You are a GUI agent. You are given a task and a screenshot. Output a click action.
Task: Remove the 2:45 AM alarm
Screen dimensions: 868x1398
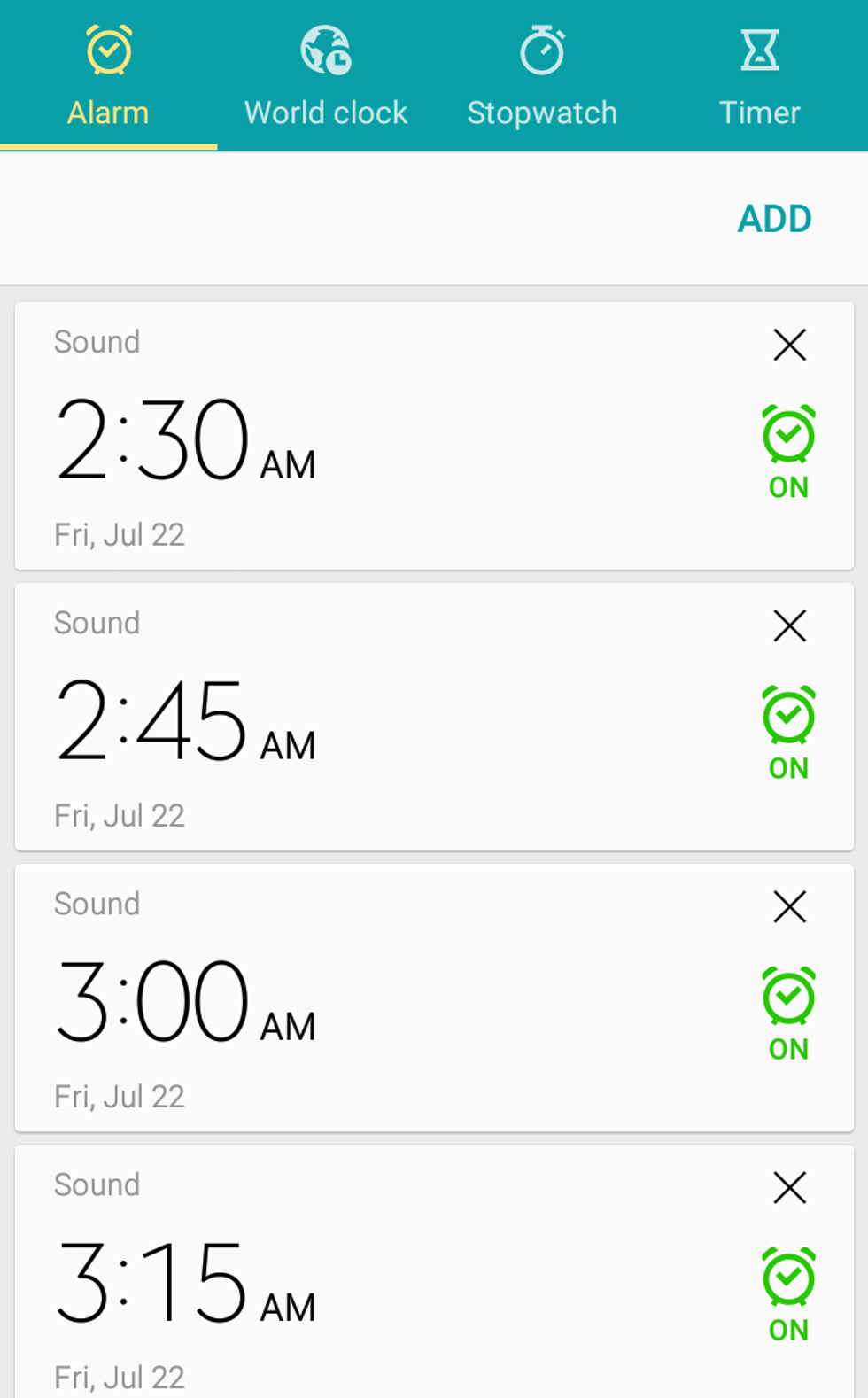coord(789,625)
